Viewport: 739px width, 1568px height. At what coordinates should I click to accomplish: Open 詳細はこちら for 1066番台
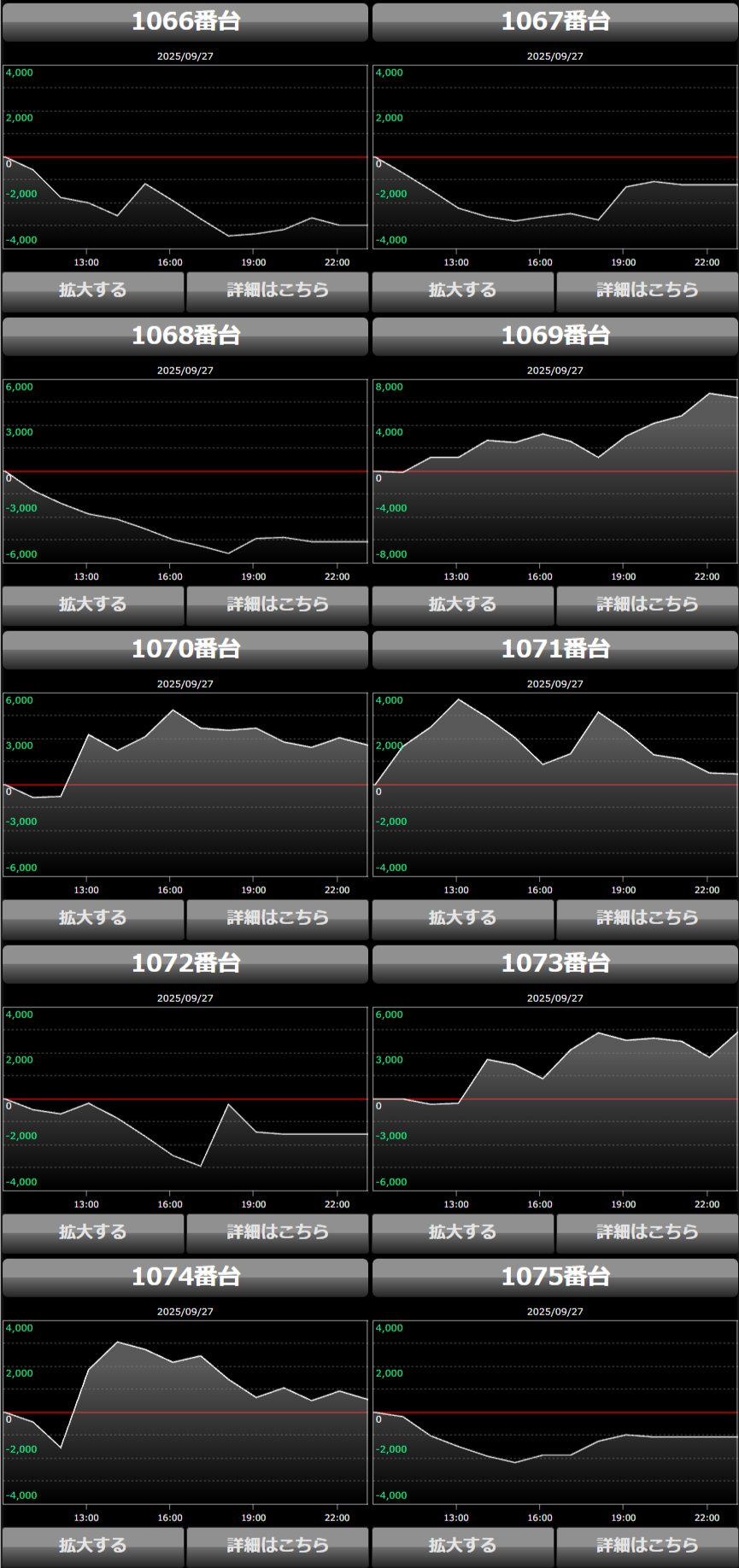pos(278,290)
